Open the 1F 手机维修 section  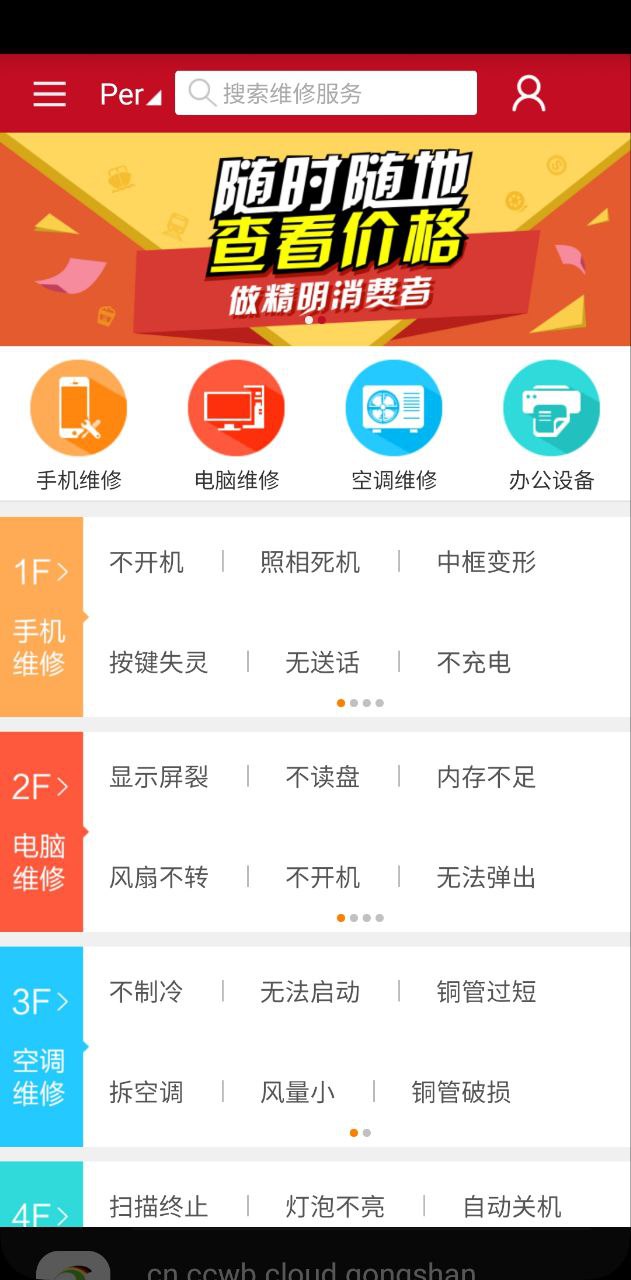tap(41, 616)
